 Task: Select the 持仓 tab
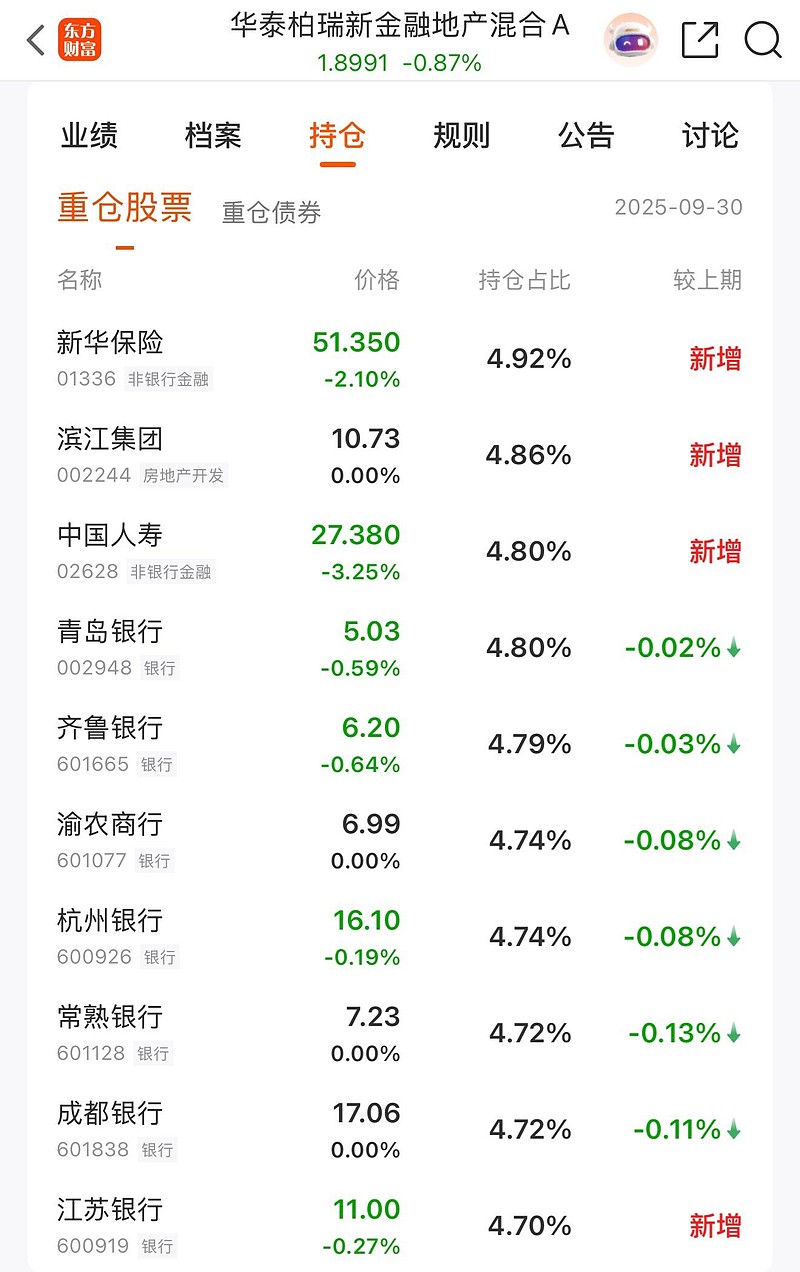tap(337, 135)
